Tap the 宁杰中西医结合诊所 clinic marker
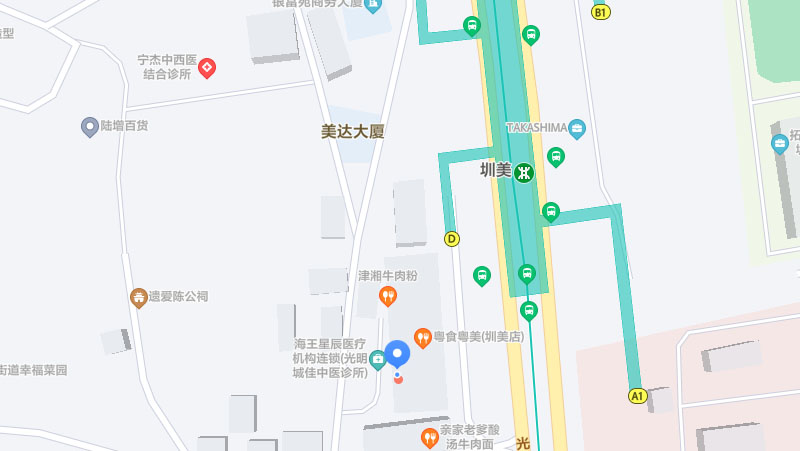800x451 pixels. pos(207,68)
